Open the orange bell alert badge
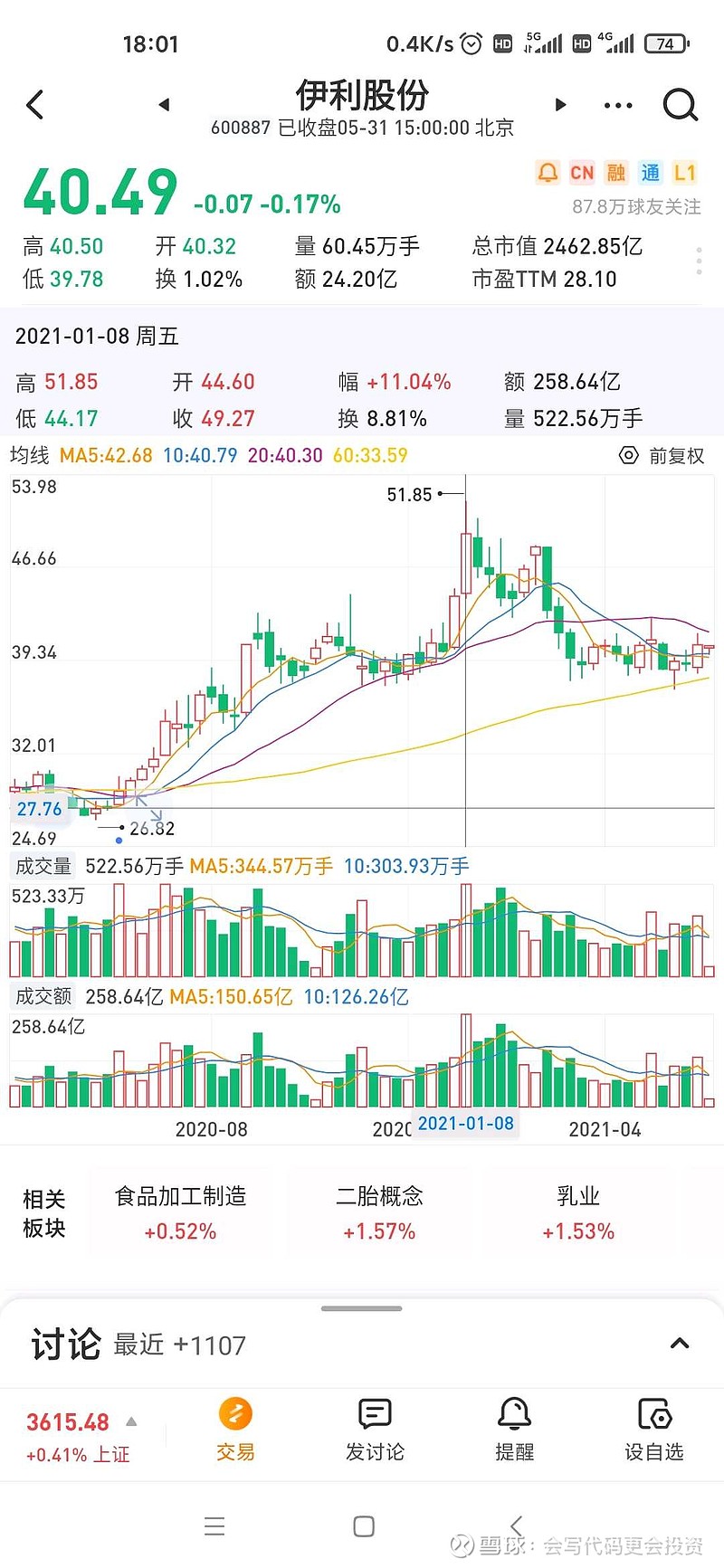The width and height of the screenshot is (724, 1568). tap(548, 173)
